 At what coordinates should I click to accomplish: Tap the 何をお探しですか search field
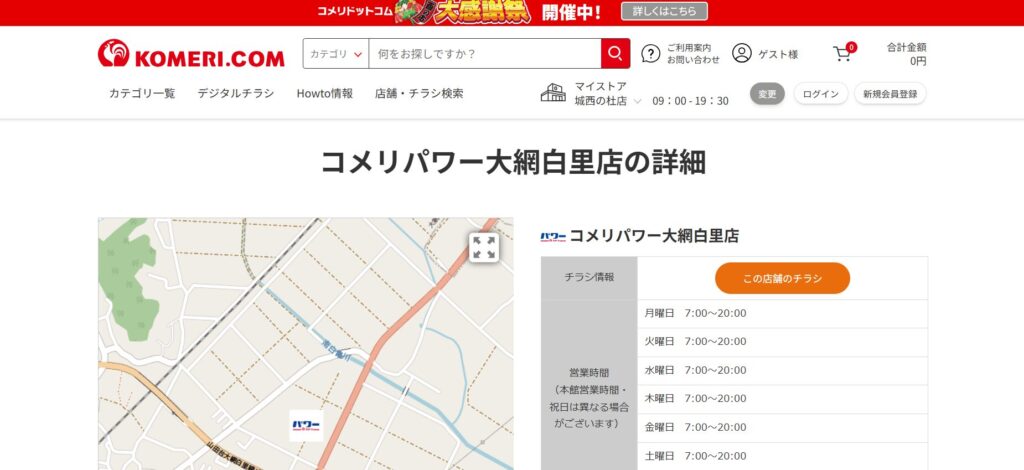[x=484, y=54]
